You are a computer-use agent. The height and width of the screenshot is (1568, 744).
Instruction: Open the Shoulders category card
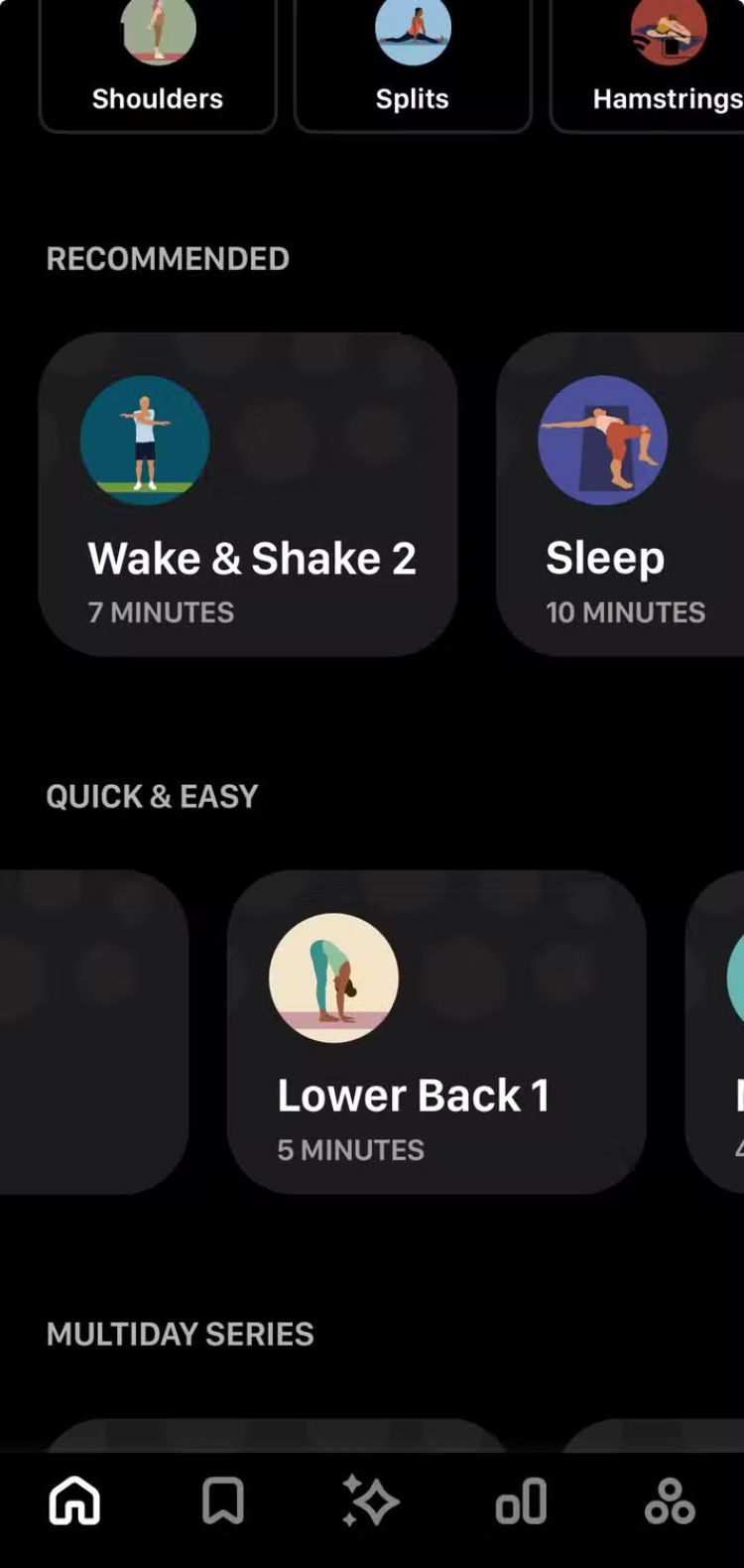click(x=158, y=65)
